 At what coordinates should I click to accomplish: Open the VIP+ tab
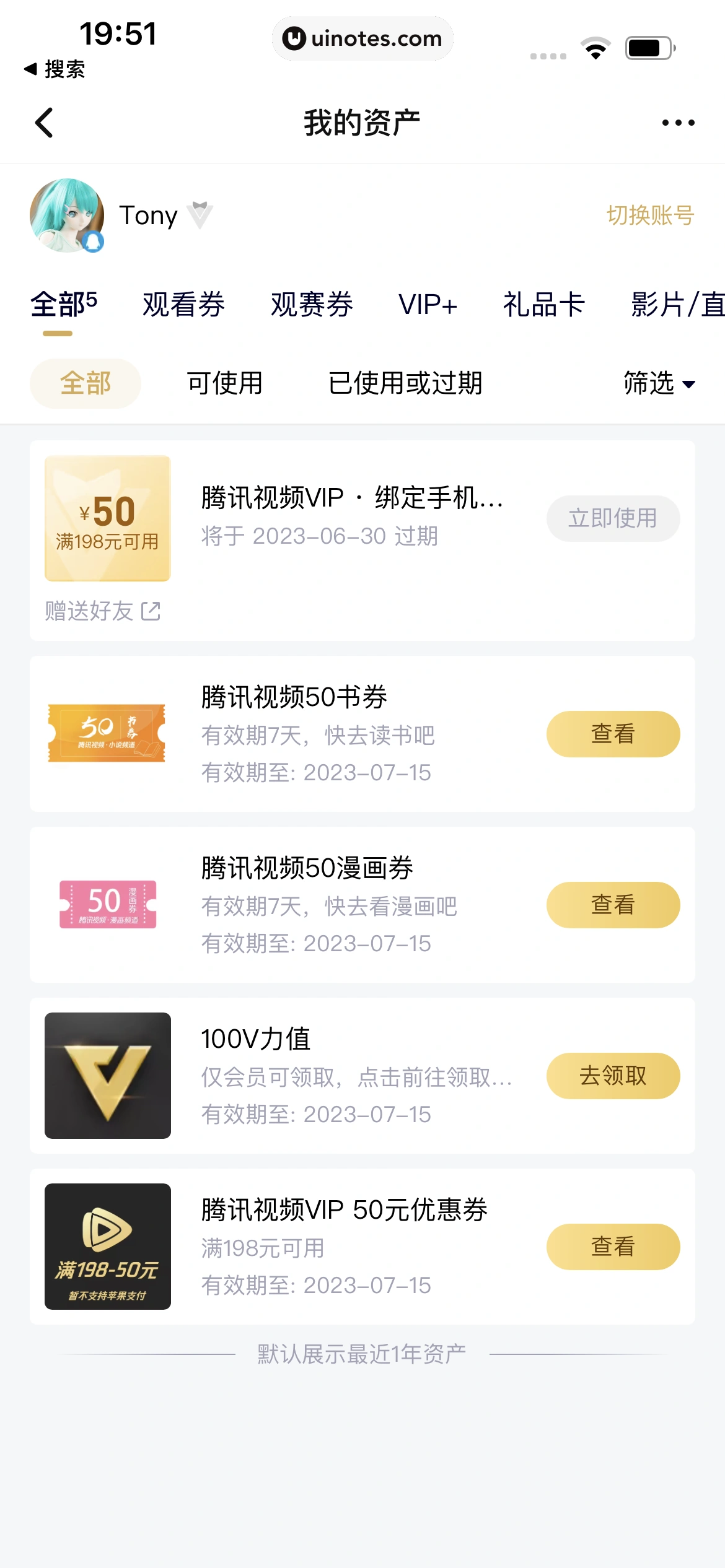[x=428, y=305]
